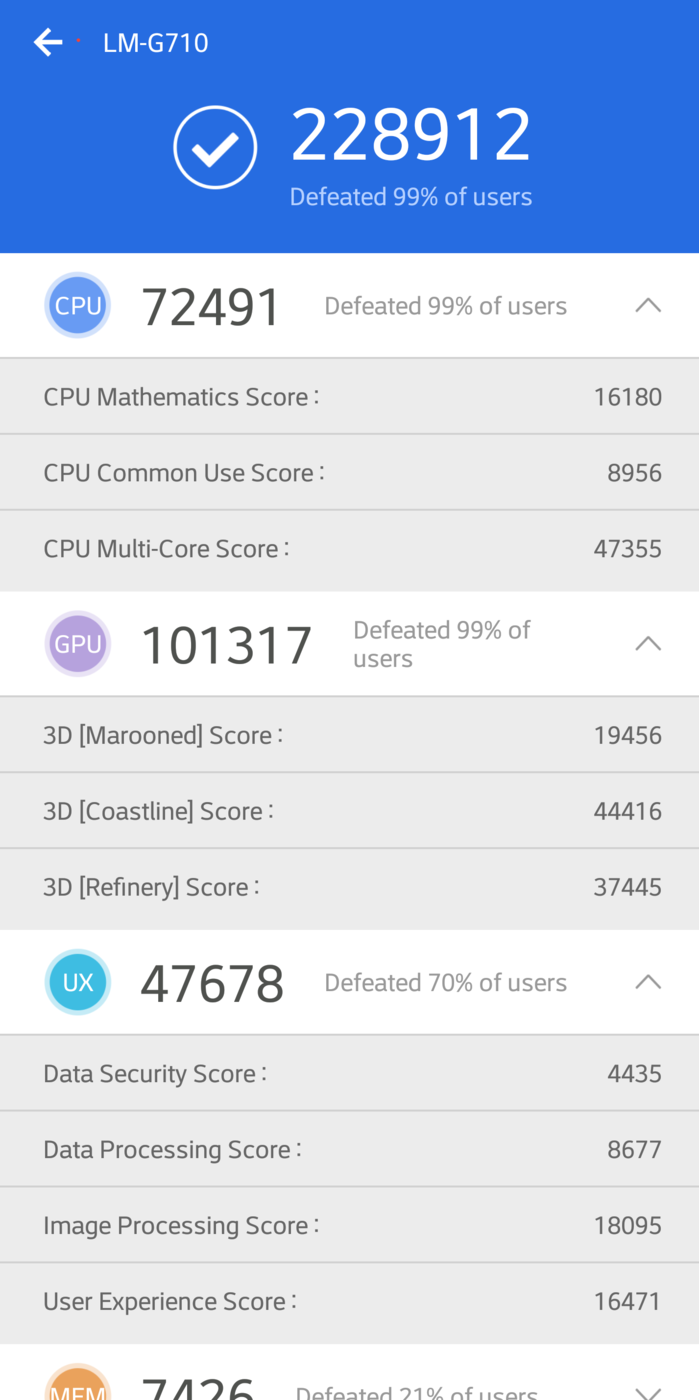Collapse the UX score section
699x1400 pixels.
(648, 982)
